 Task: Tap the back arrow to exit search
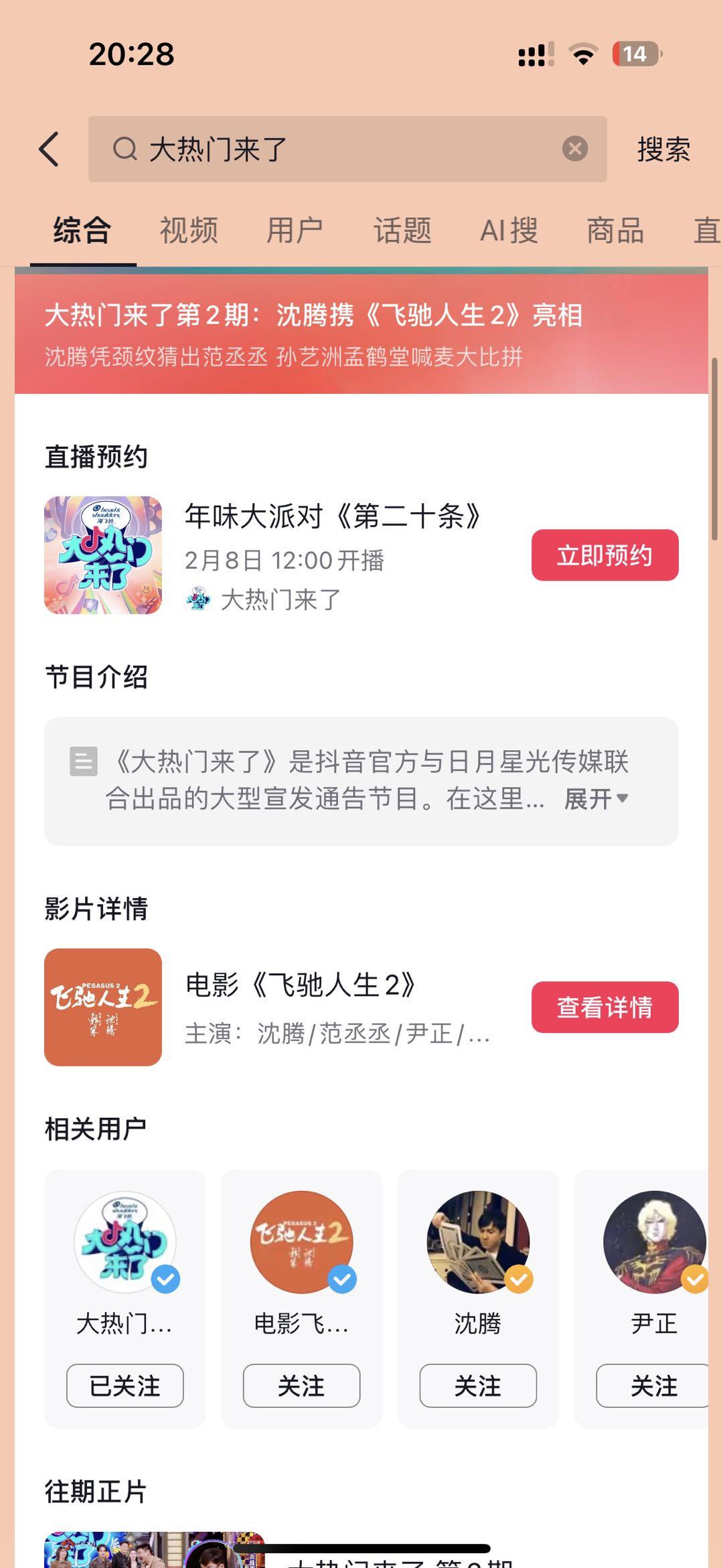click(48, 149)
